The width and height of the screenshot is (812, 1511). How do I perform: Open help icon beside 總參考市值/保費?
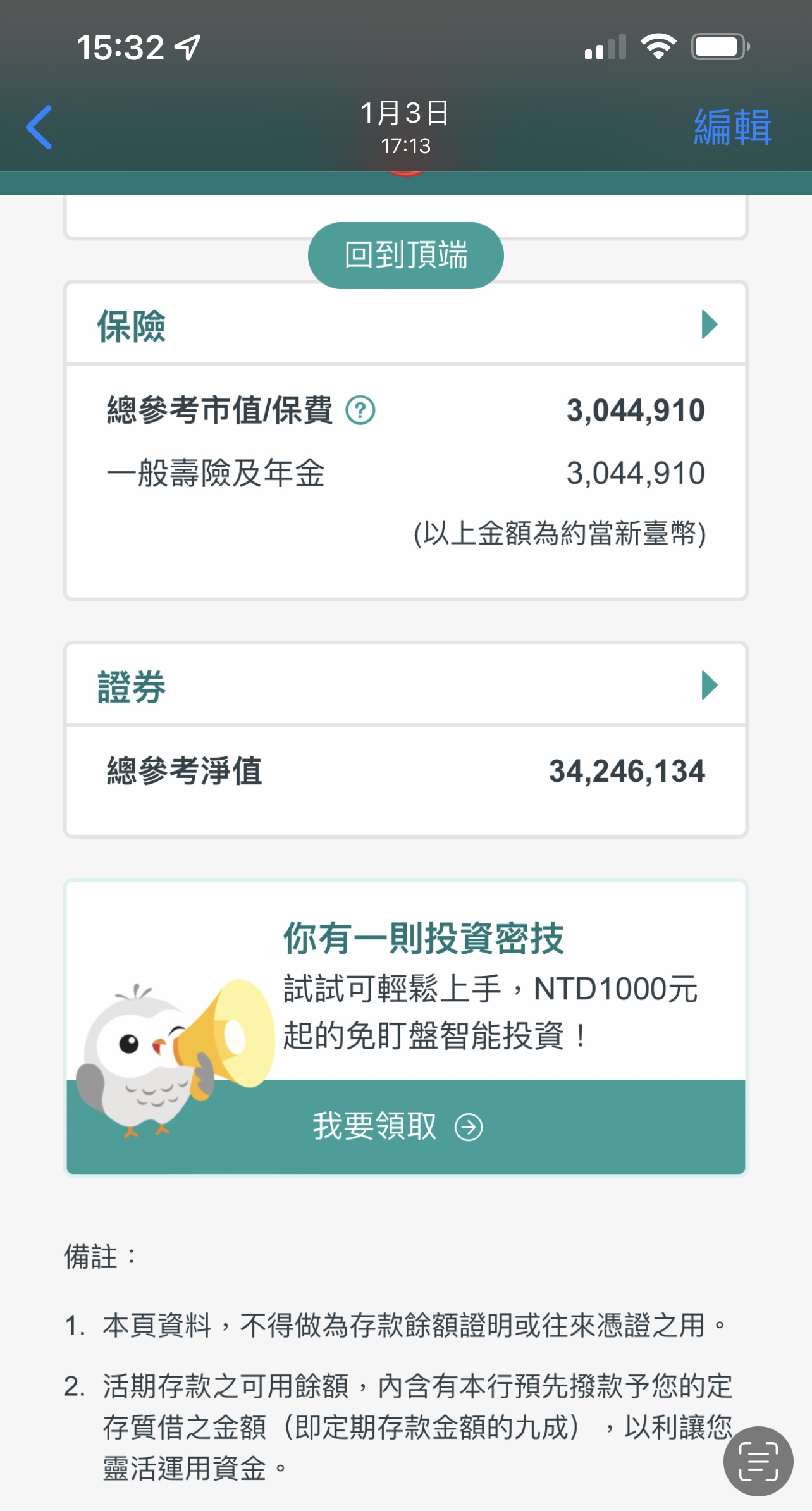click(360, 410)
